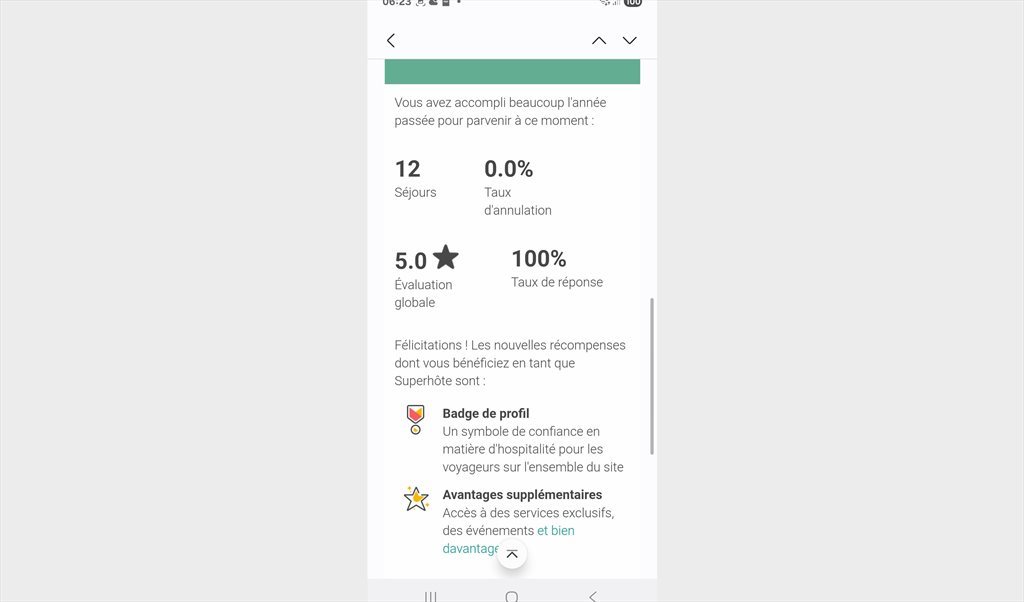The width and height of the screenshot is (1024, 602).
Task: Jump to the next message with down chevron
Action: (x=630, y=41)
